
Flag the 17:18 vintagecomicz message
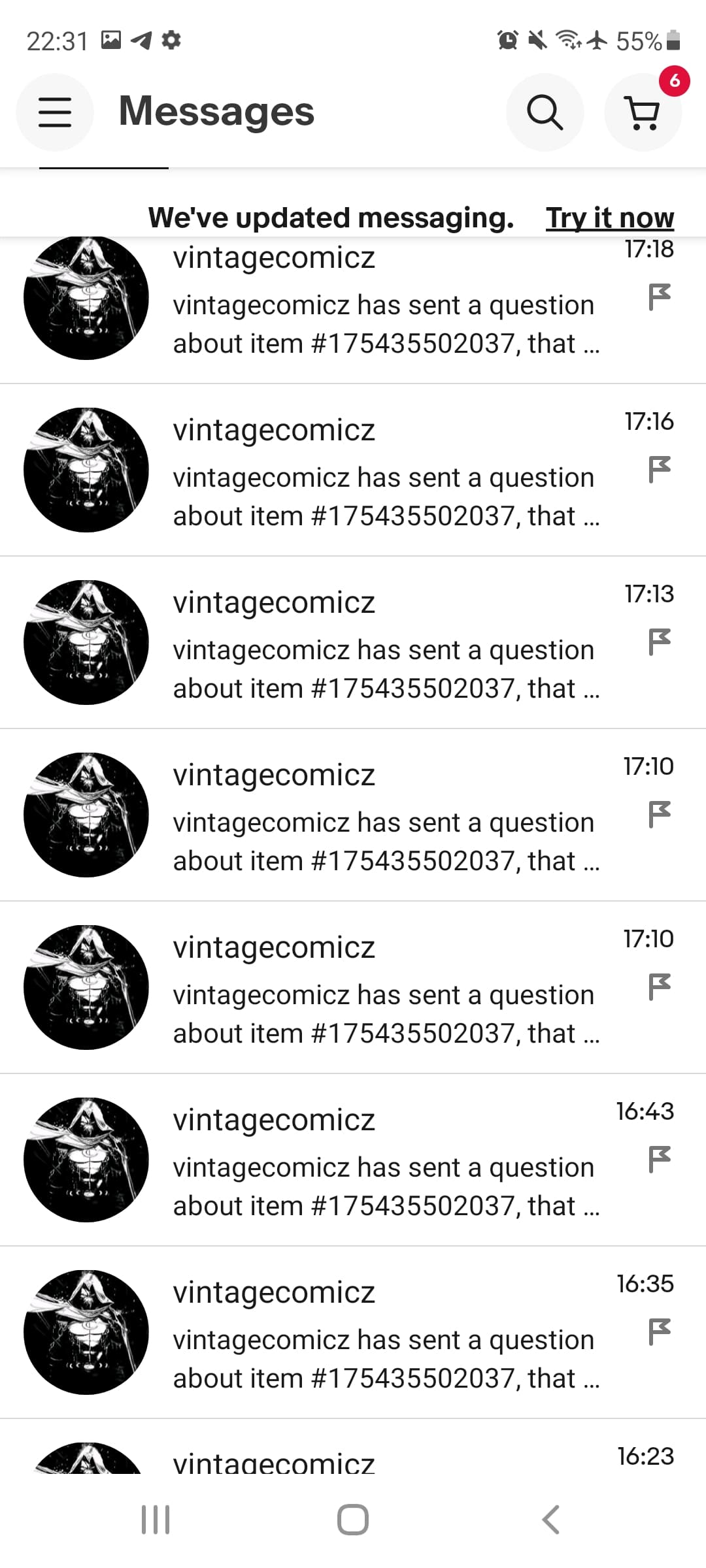tap(659, 297)
